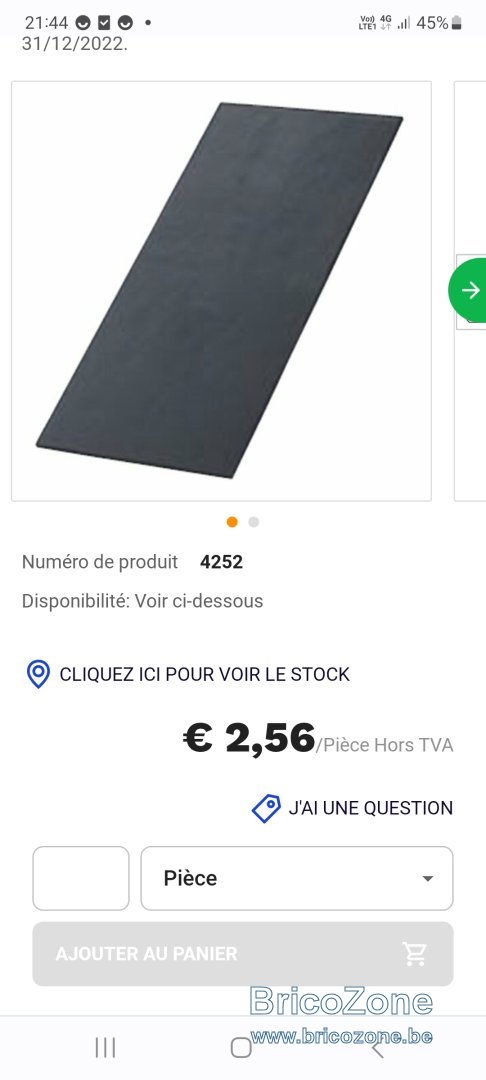Open CLIQUEZ ICI POUR VOIR LE STOCK
This screenshot has width=486, height=1080.
[x=188, y=674]
